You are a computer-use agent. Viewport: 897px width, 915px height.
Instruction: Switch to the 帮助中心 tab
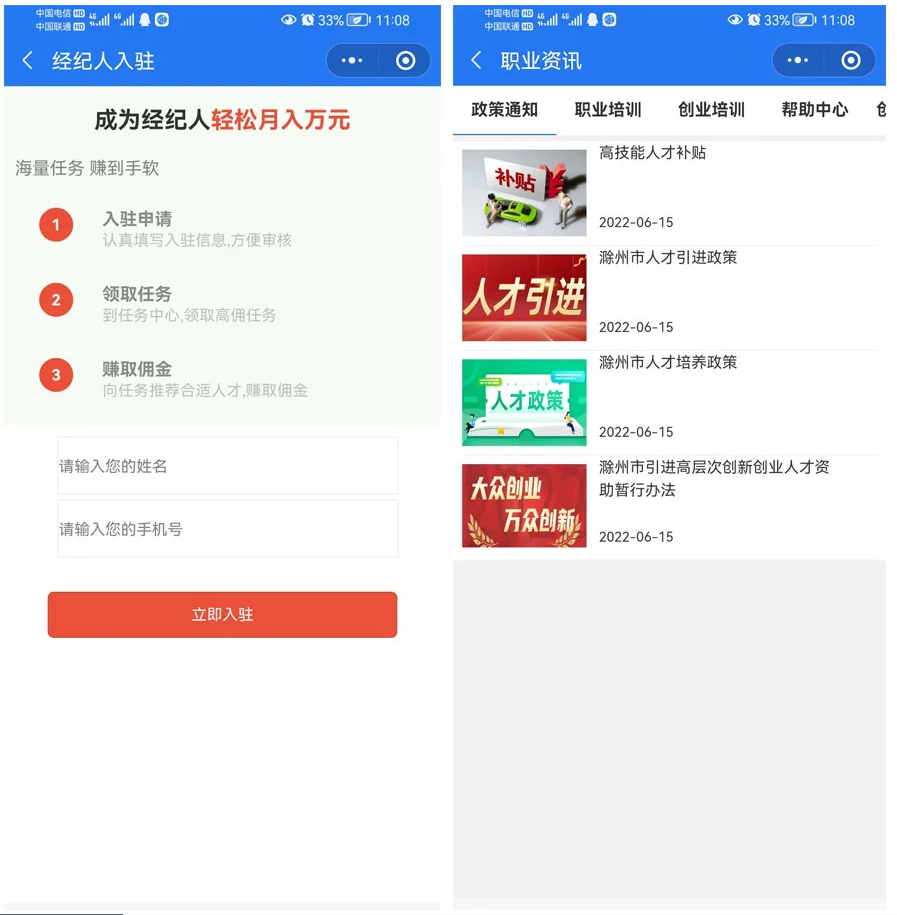coord(814,110)
